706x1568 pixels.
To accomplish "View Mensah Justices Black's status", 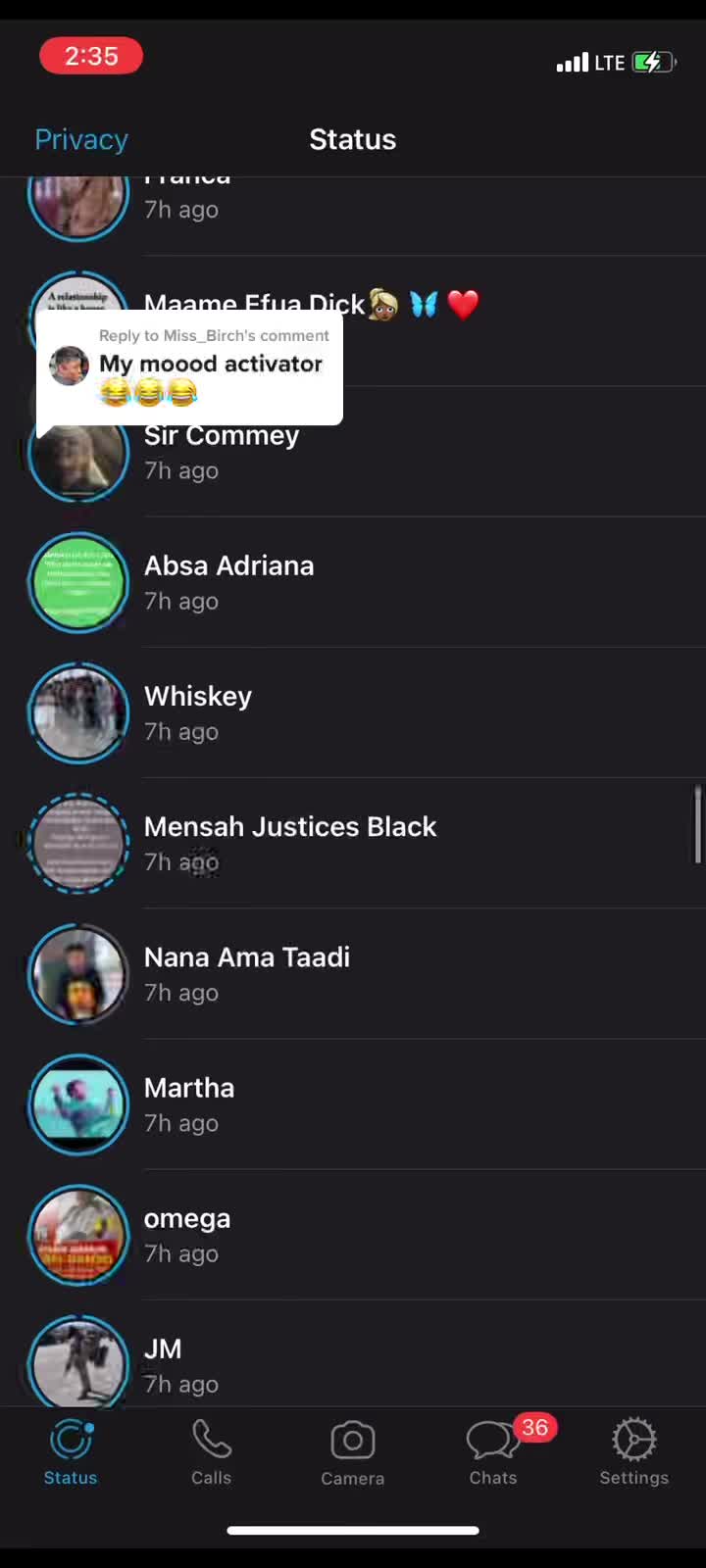I will coord(289,843).
